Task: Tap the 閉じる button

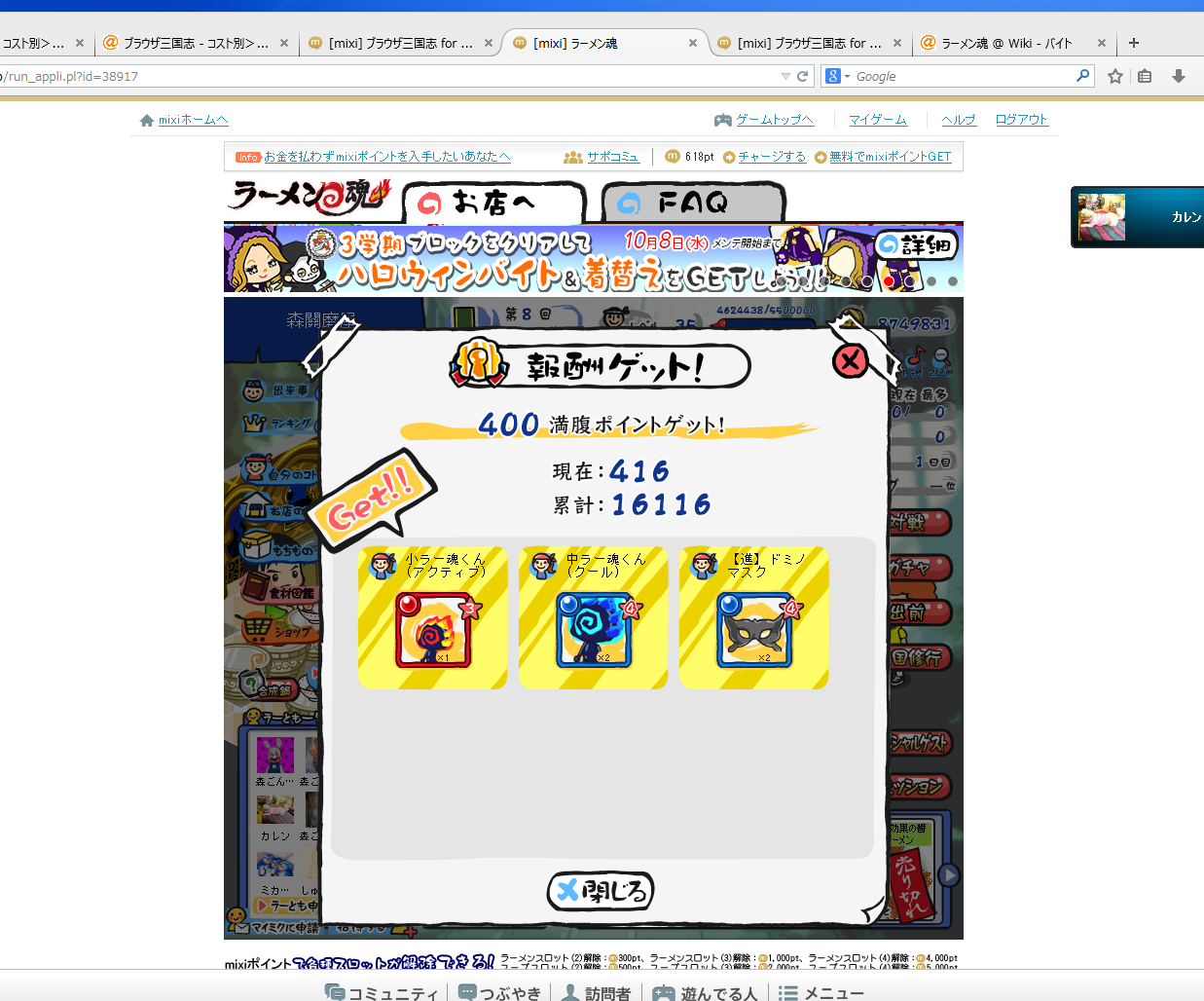Action: coord(601,891)
